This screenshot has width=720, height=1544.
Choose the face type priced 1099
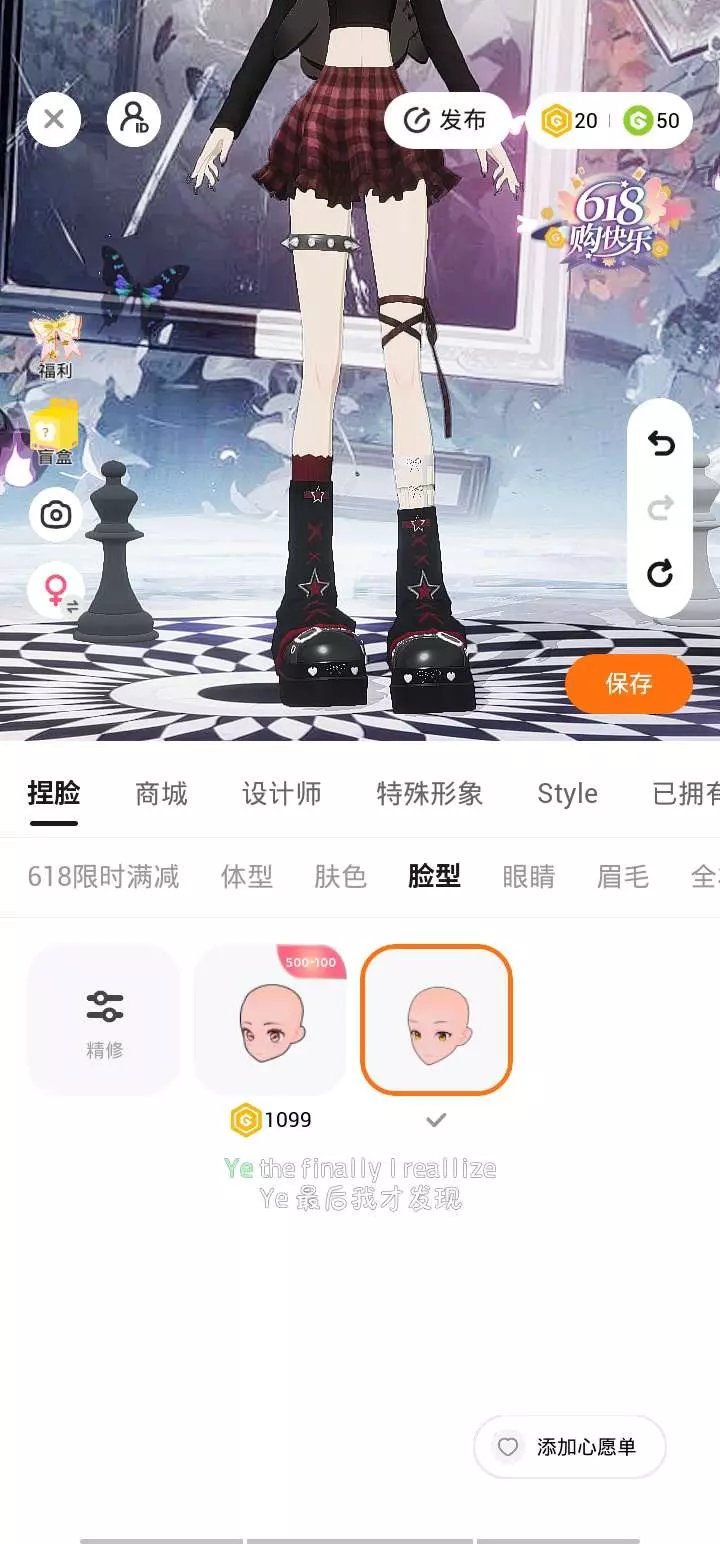point(270,1019)
